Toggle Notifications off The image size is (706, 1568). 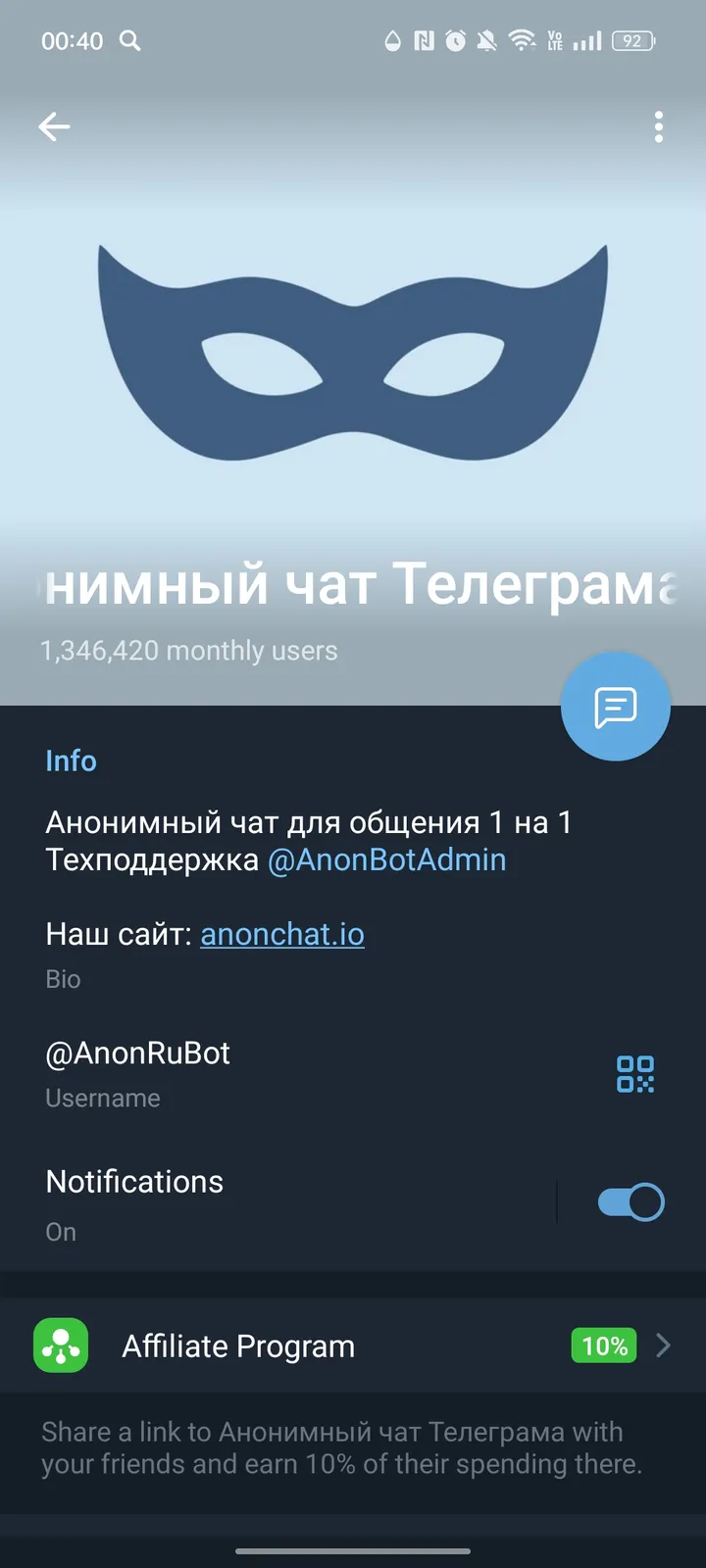(x=629, y=1200)
